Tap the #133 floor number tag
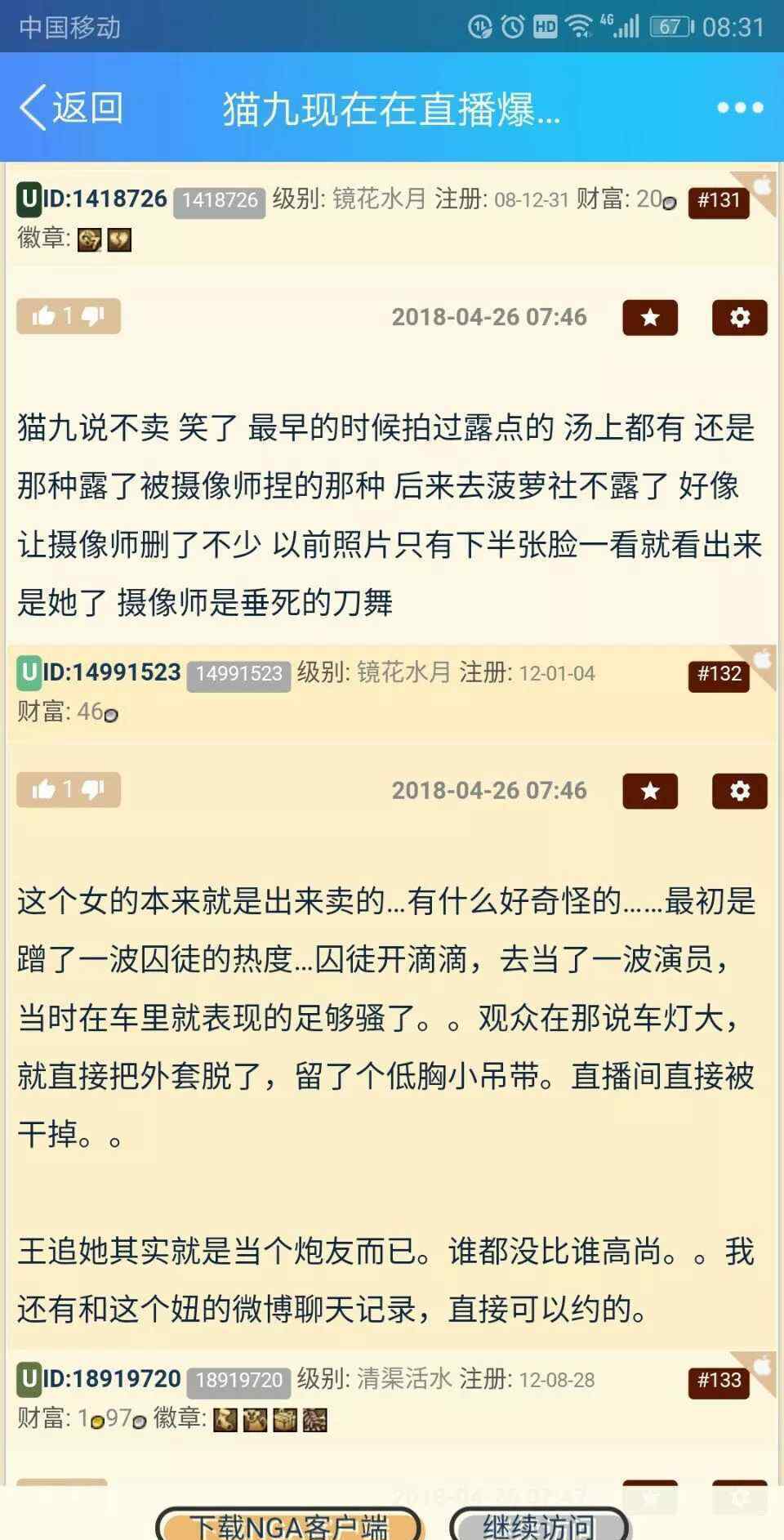Viewport: 784px width, 1540px height. (719, 1381)
